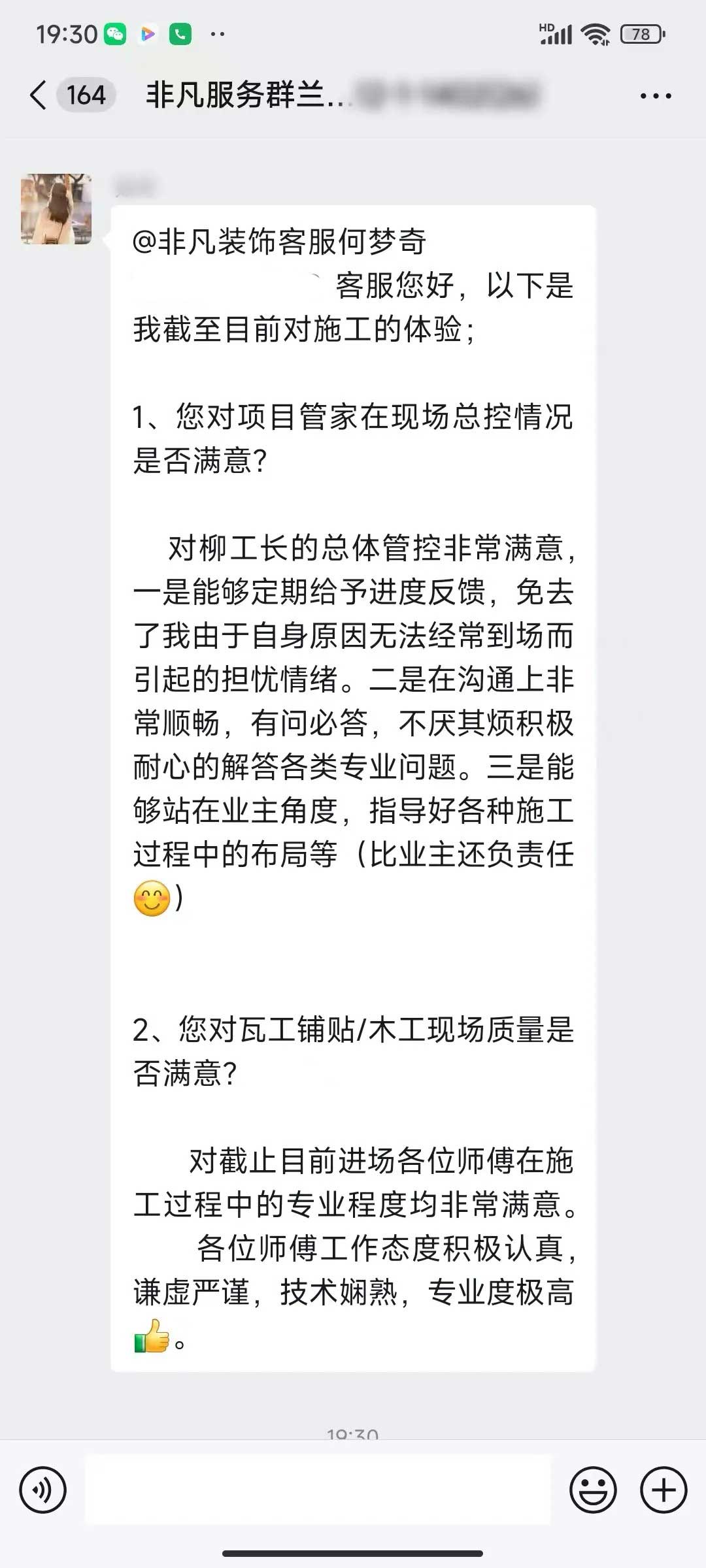Go back to the chat list

[x=39, y=95]
